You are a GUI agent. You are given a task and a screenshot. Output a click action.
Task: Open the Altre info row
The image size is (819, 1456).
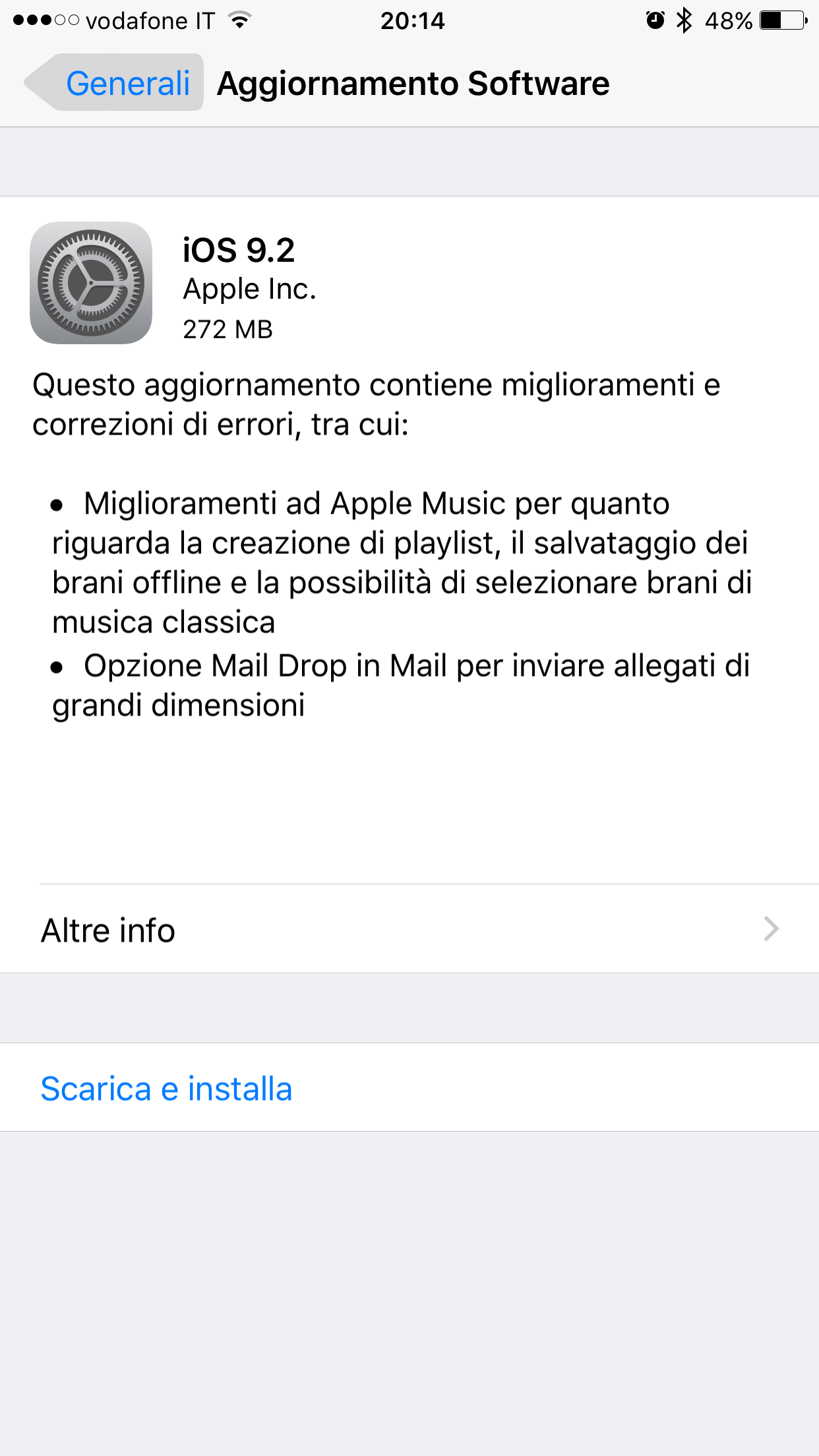point(409,929)
